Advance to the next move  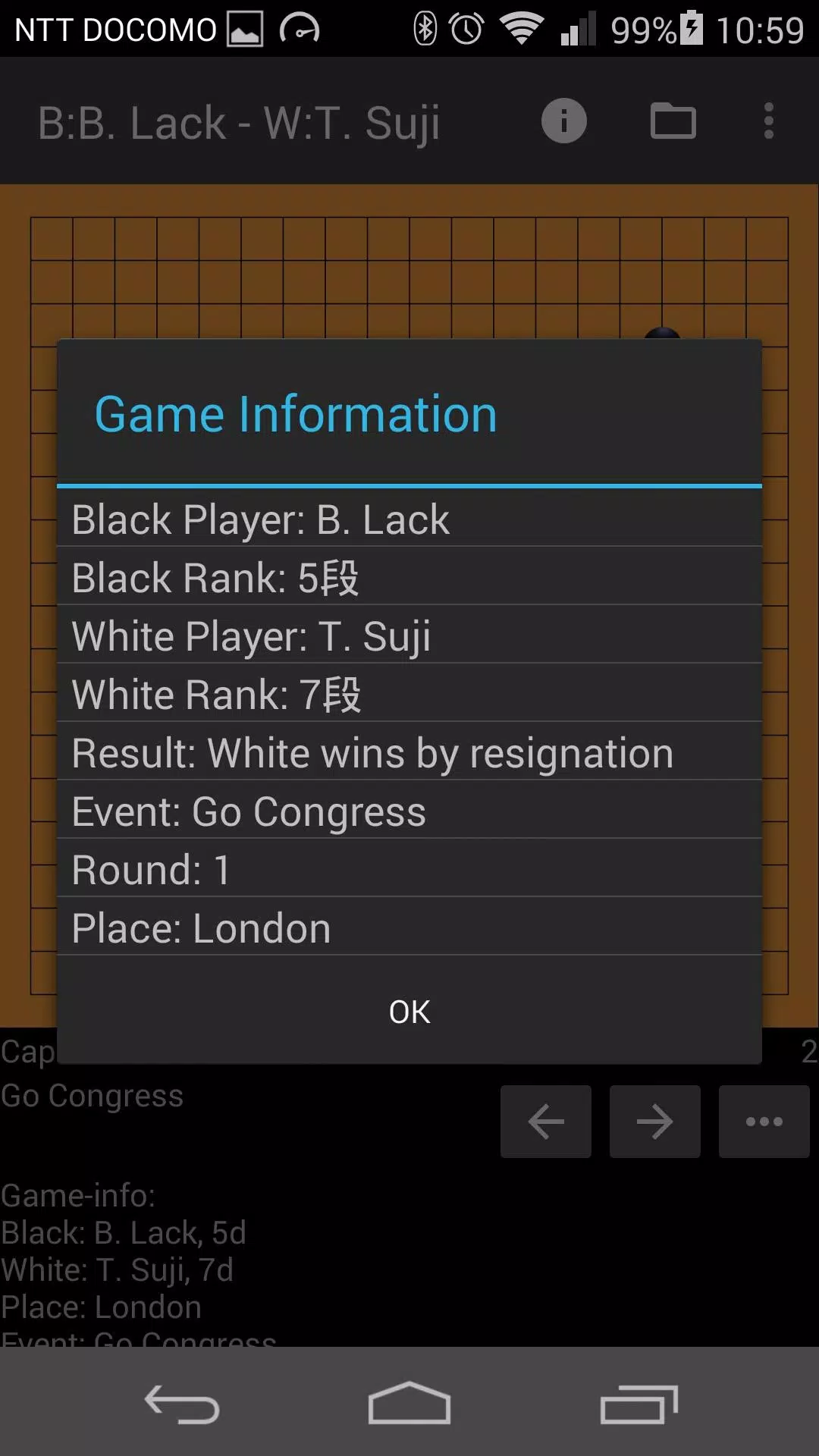pos(654,1122)
